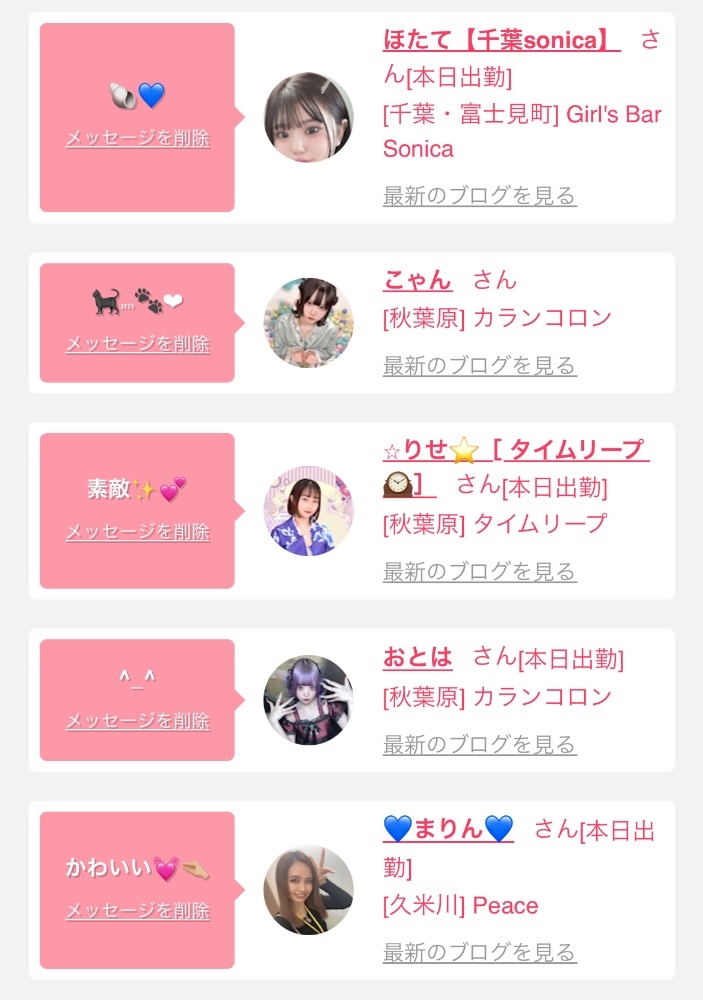
Task: Open おとは's profile link
Action: pyautogui.click(x=417, y=658)
